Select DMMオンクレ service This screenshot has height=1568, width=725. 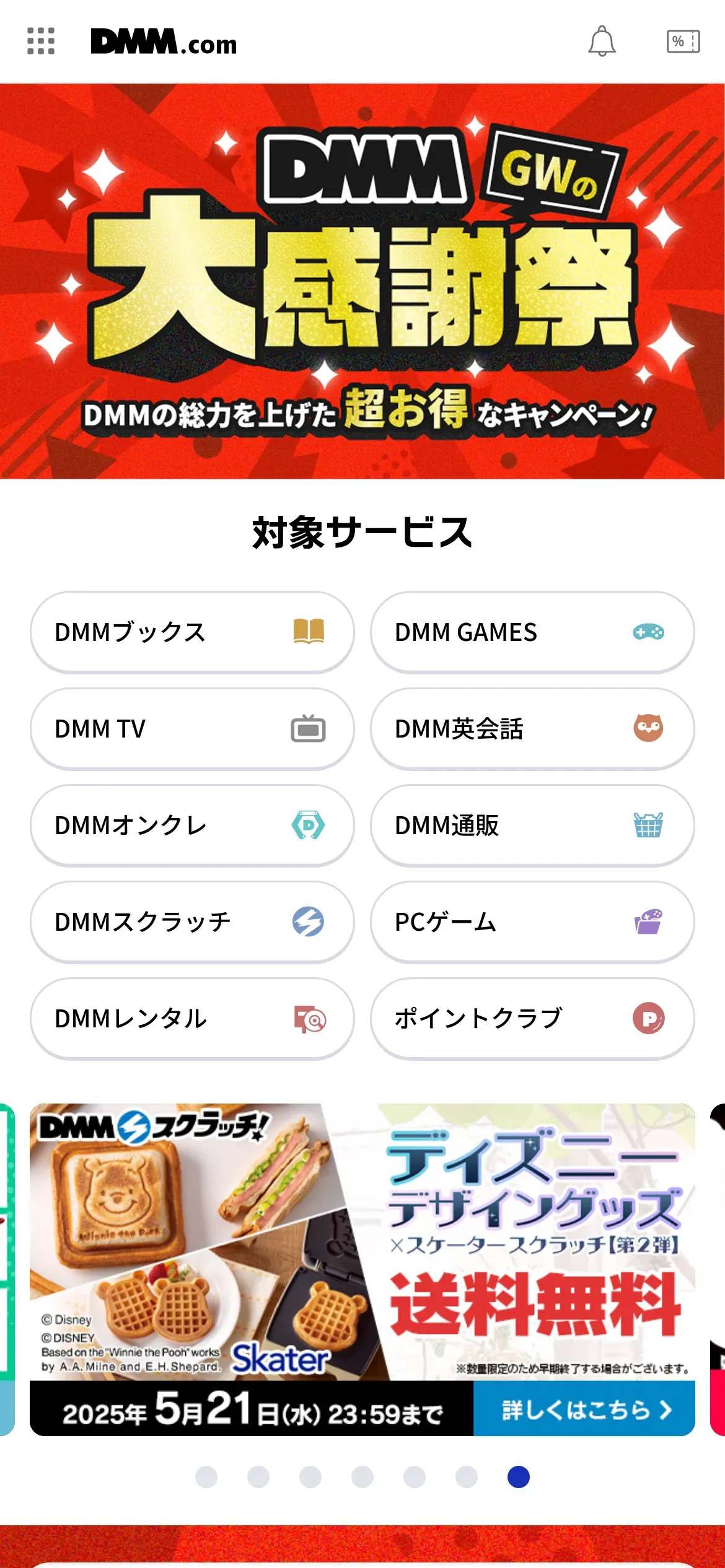tap(192, 825)
